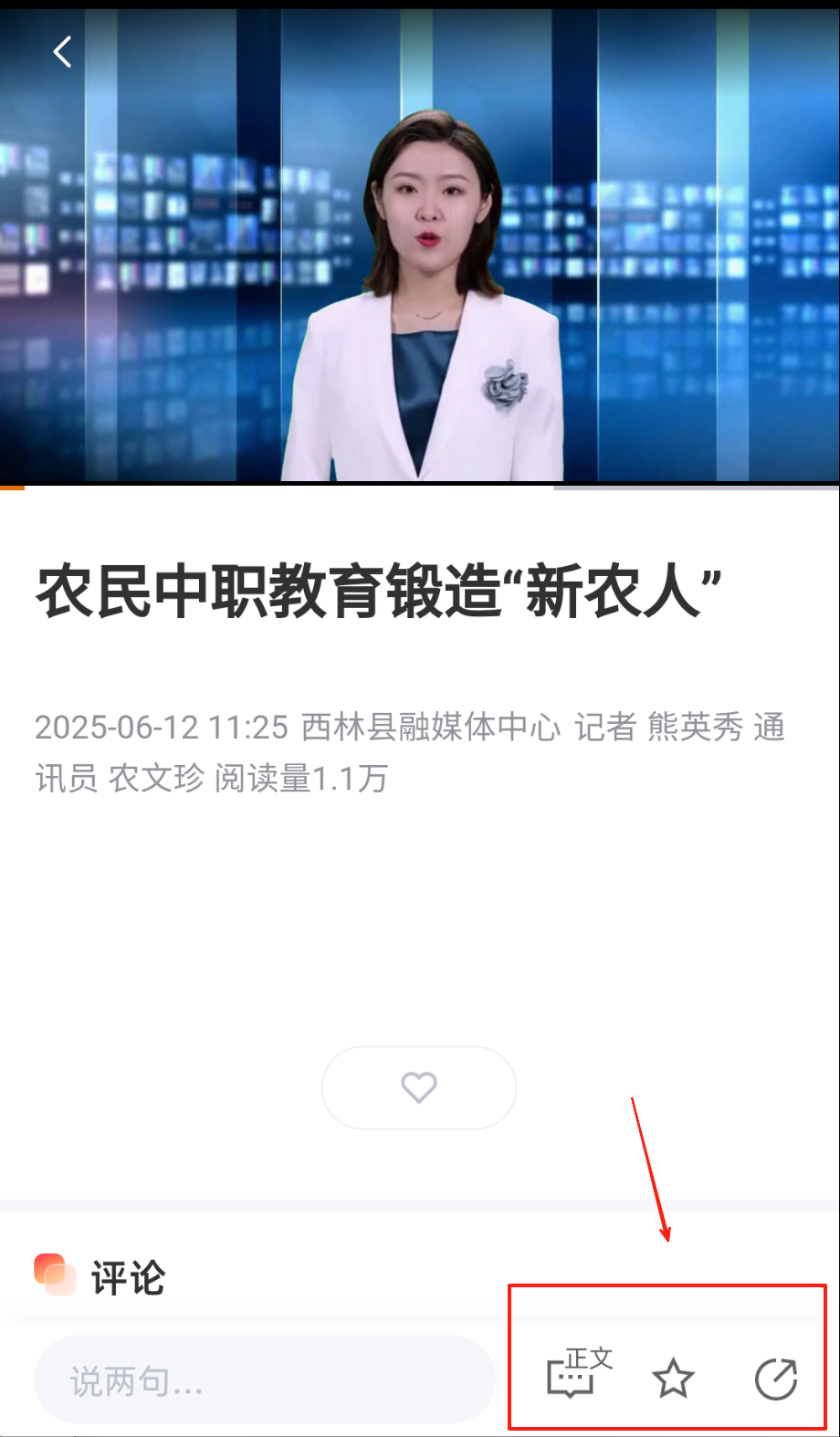Screen dimensions: 840x1437
Task: Share this news article
Action: point(776,1379)
